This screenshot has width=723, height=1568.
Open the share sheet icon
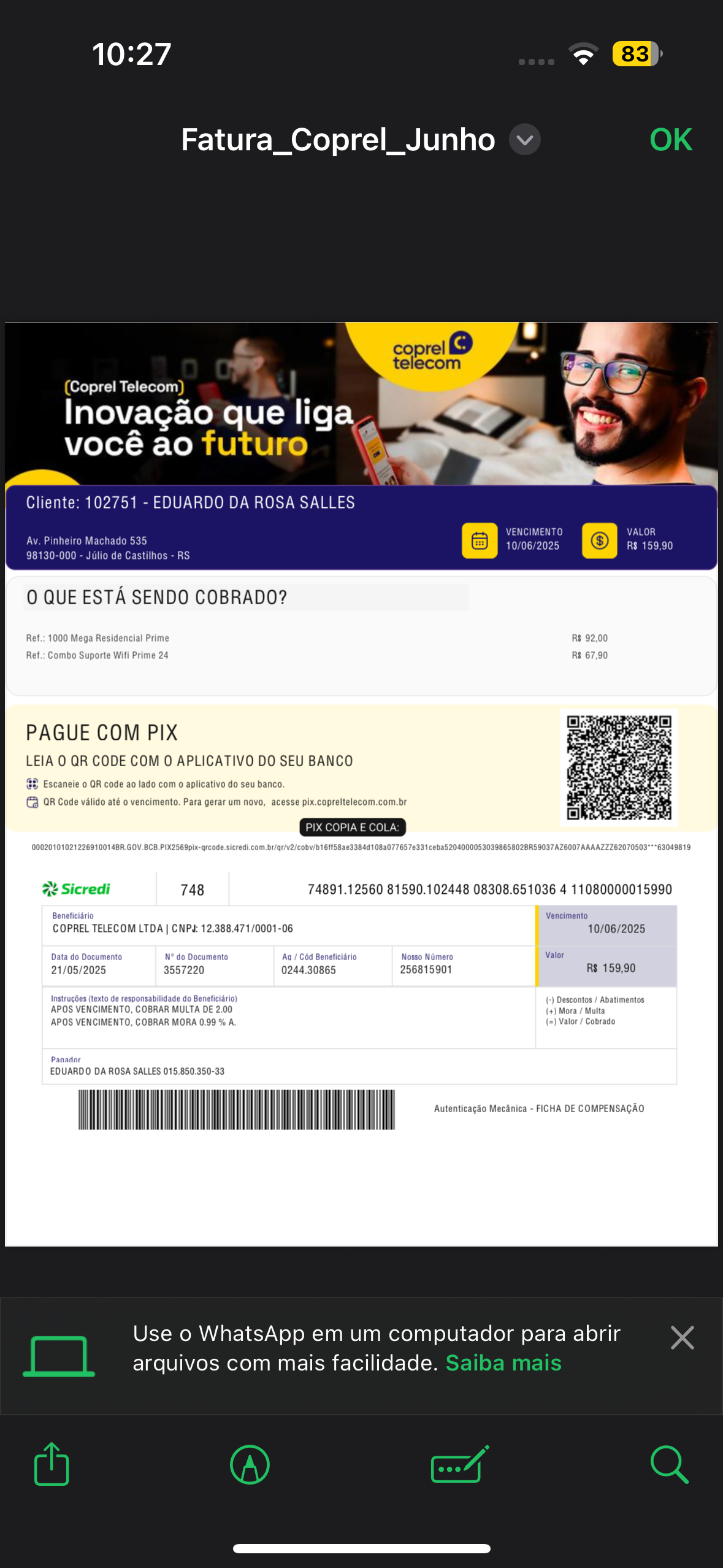pyautogui.click(x=52, y=1464)
